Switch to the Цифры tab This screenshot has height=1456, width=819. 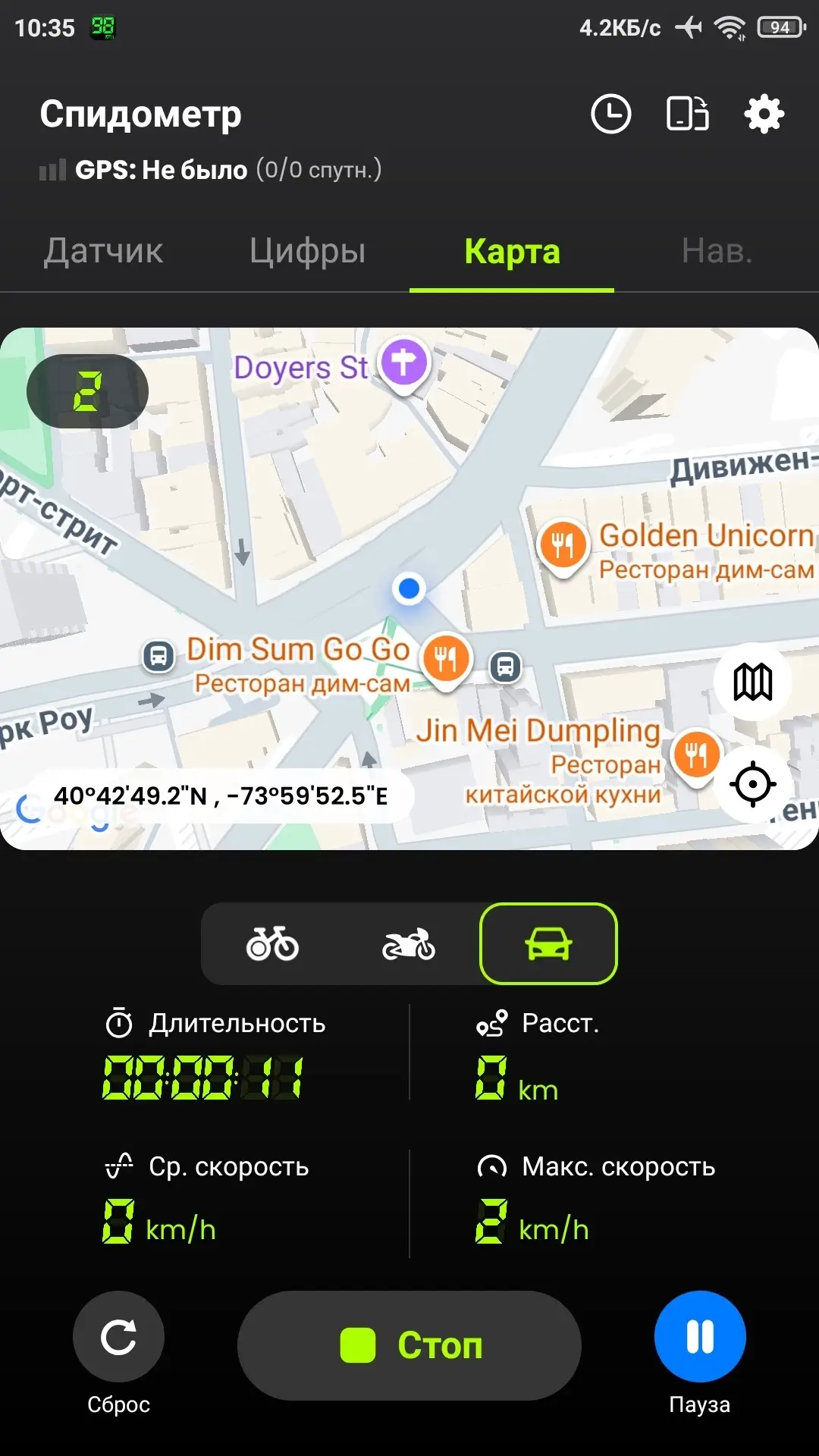tap(307, 251)
